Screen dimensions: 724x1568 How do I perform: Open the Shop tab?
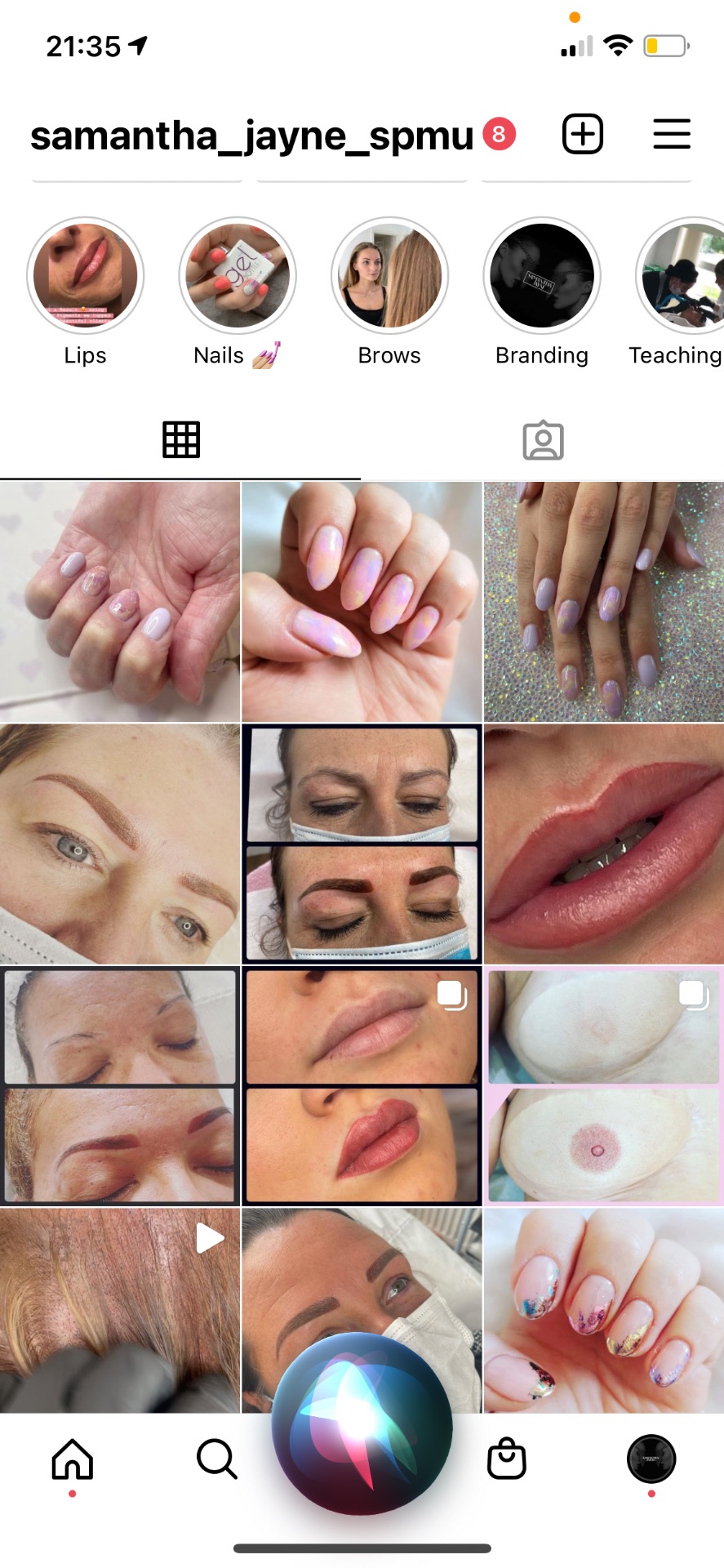(507, 1459)
